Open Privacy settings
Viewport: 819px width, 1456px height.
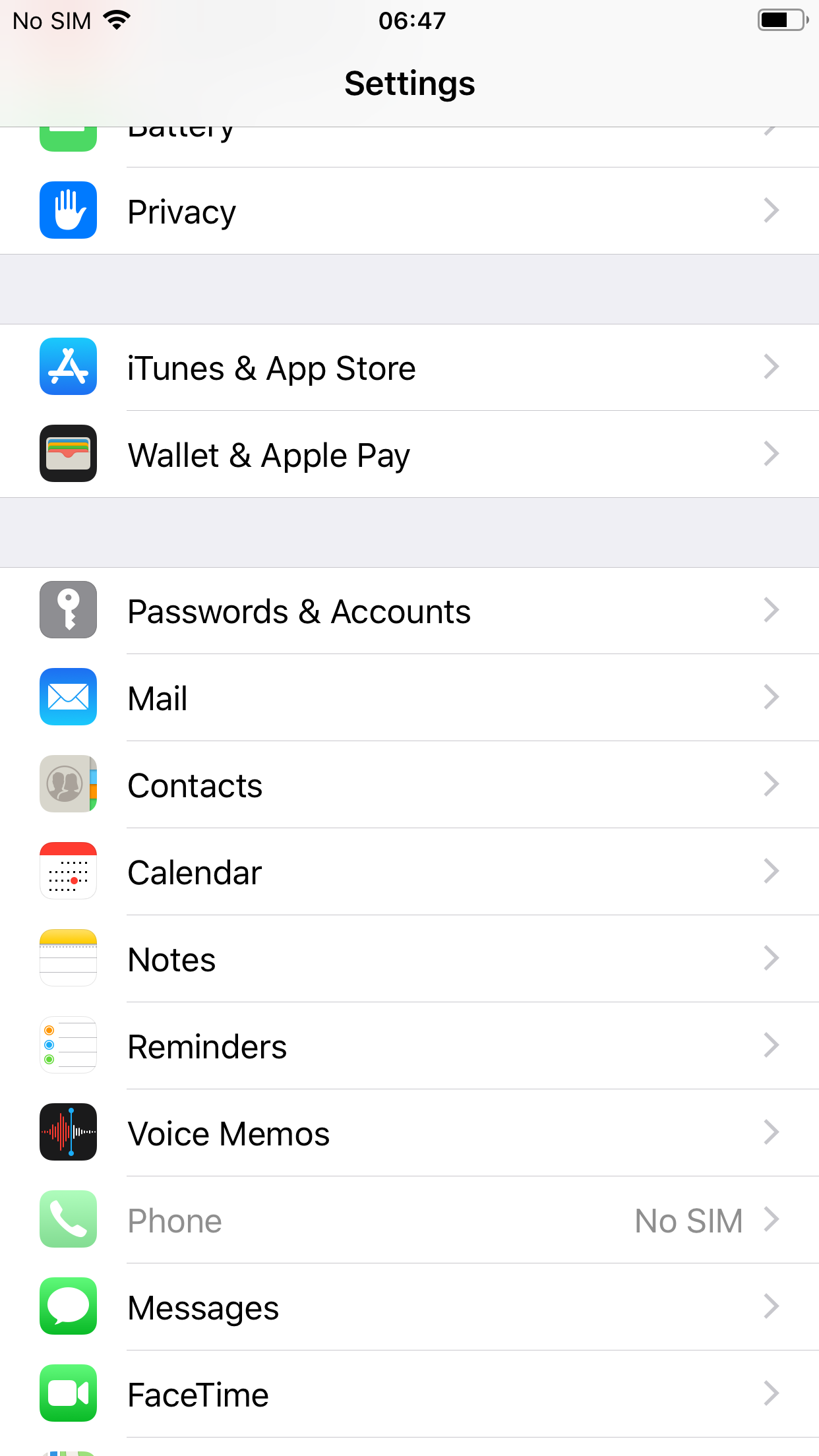409,211
